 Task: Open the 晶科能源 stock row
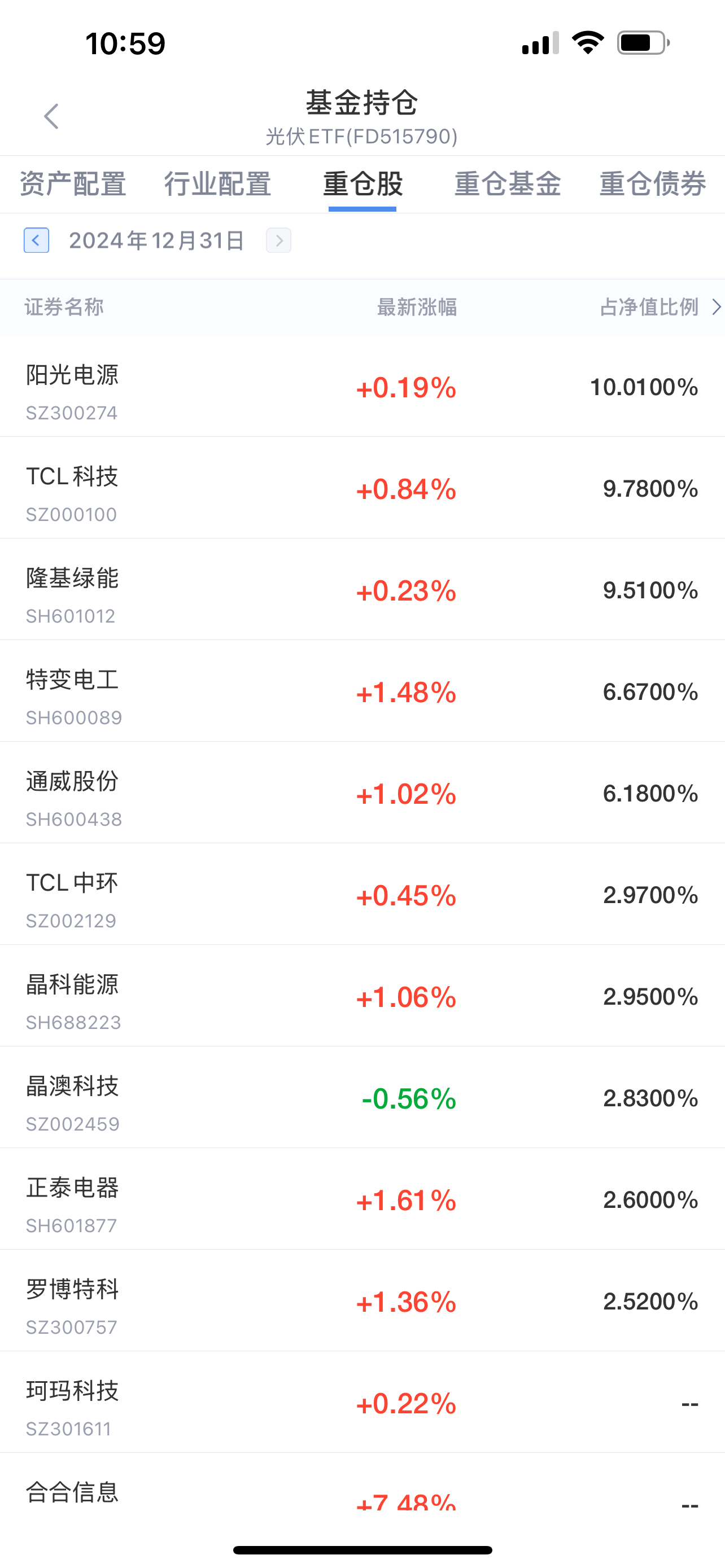362,996
